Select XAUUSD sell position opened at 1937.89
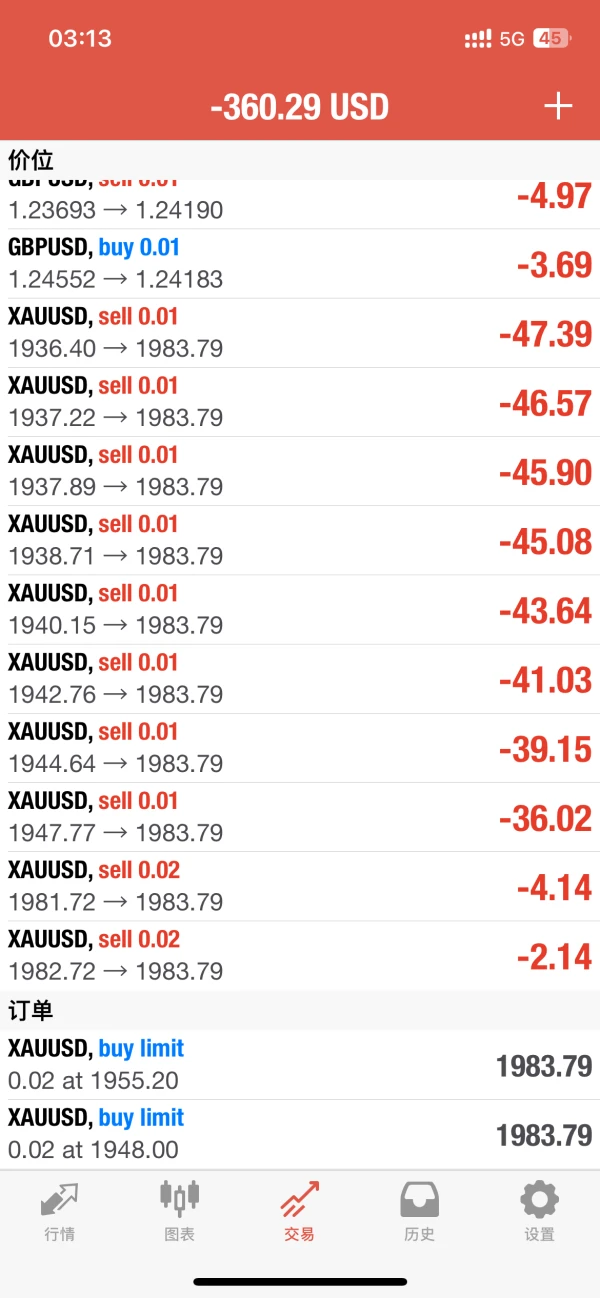 click(x=300, y=471)
